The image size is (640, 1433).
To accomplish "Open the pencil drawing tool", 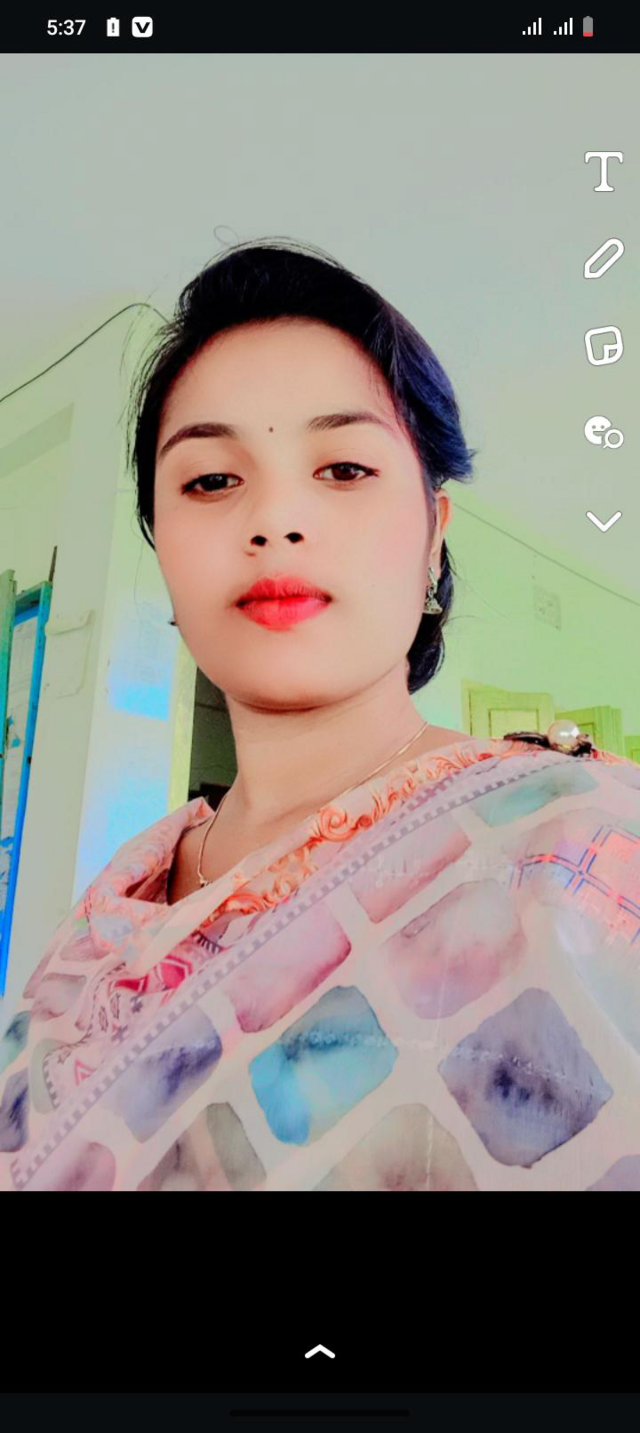I will pyautogui.click(x=604, y=258).
